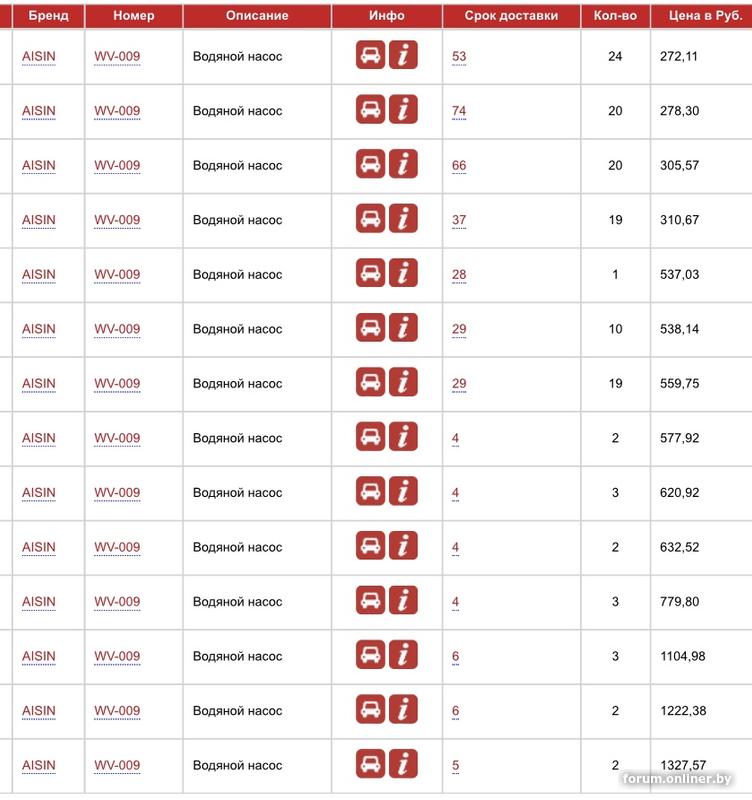Tap the car icon in the 632,52 row
The width and height of the screenshot is (752, 800).
[371, 546]
